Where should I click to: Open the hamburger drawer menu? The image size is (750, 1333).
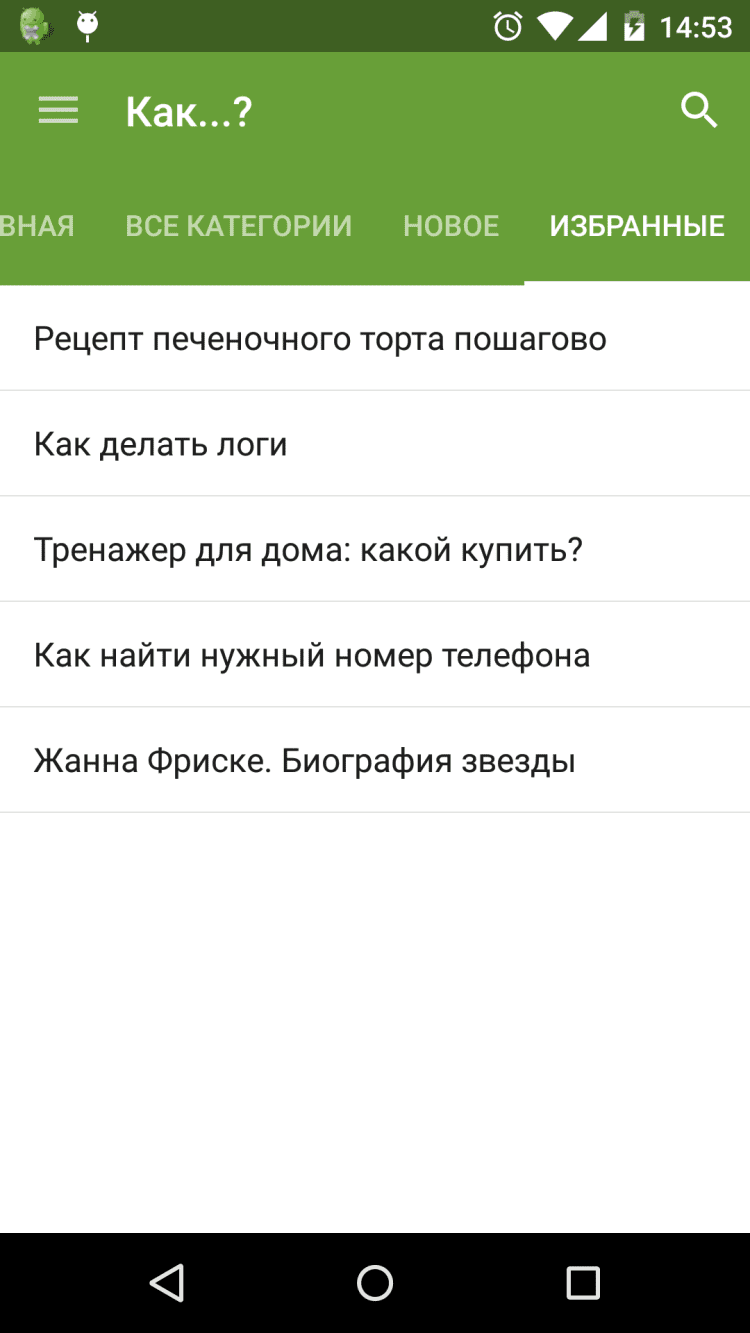[58, 111]
